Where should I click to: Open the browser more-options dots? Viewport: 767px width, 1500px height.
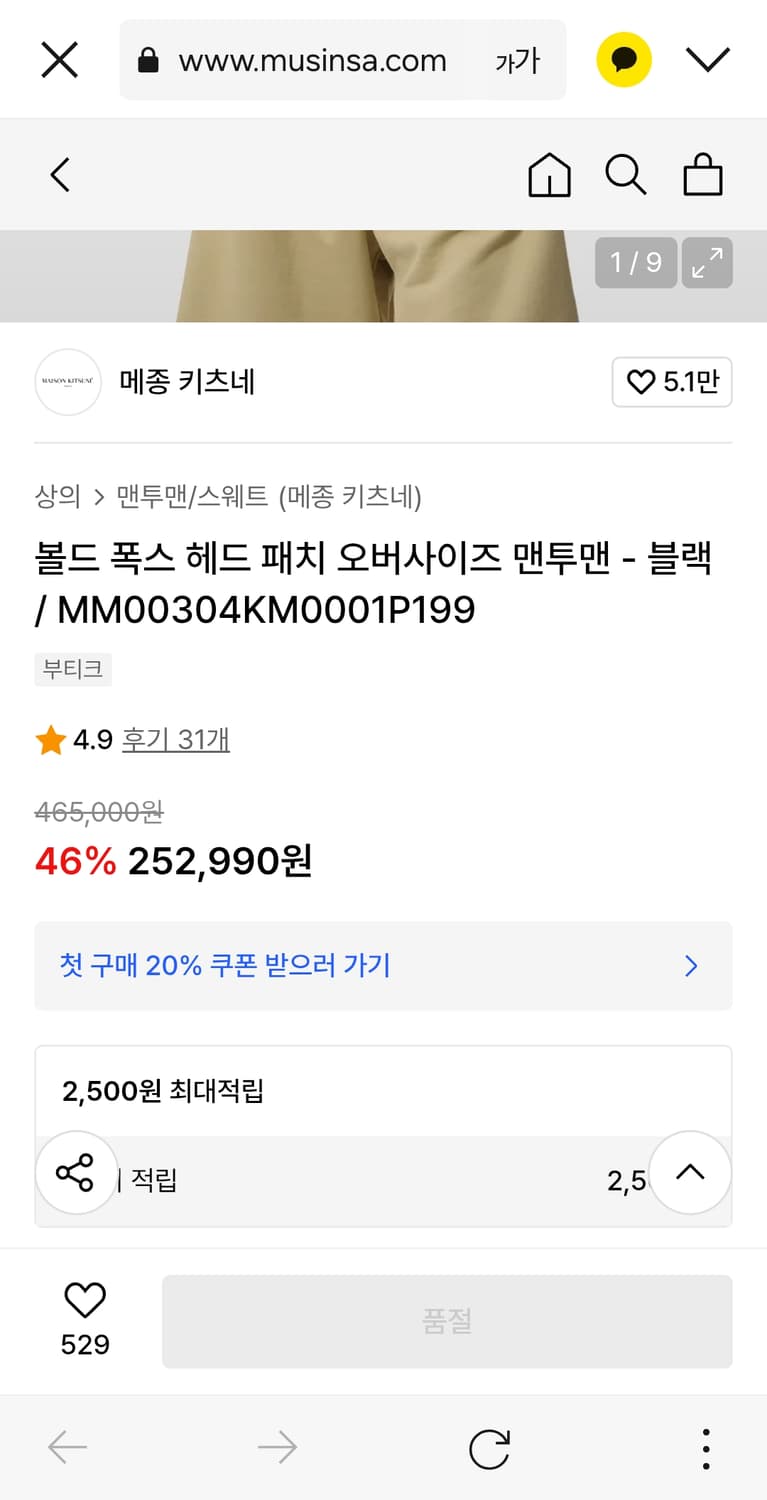pyautogui.click(x=705, y=1446)
